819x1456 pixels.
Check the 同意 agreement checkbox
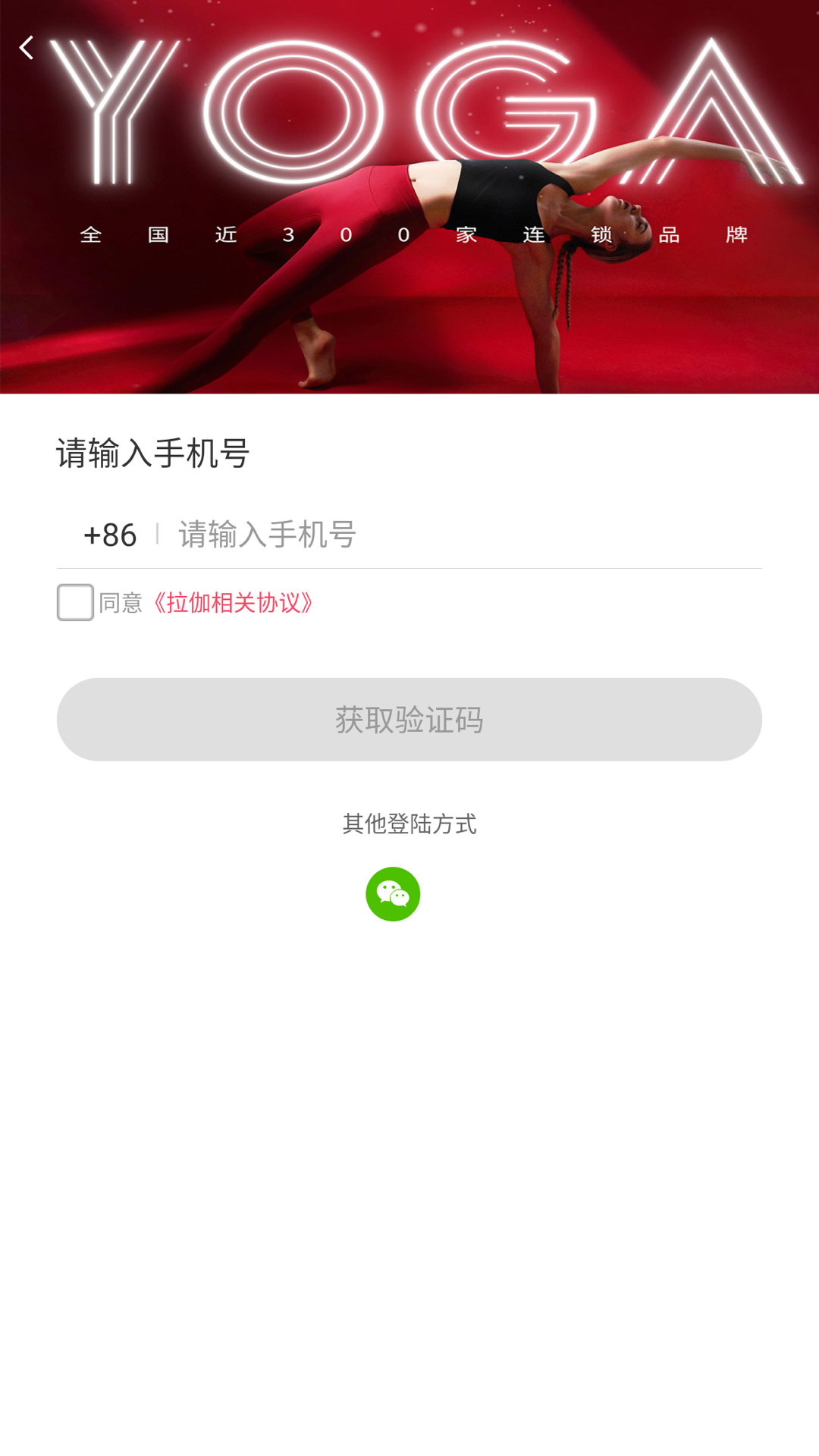(75, 602)
